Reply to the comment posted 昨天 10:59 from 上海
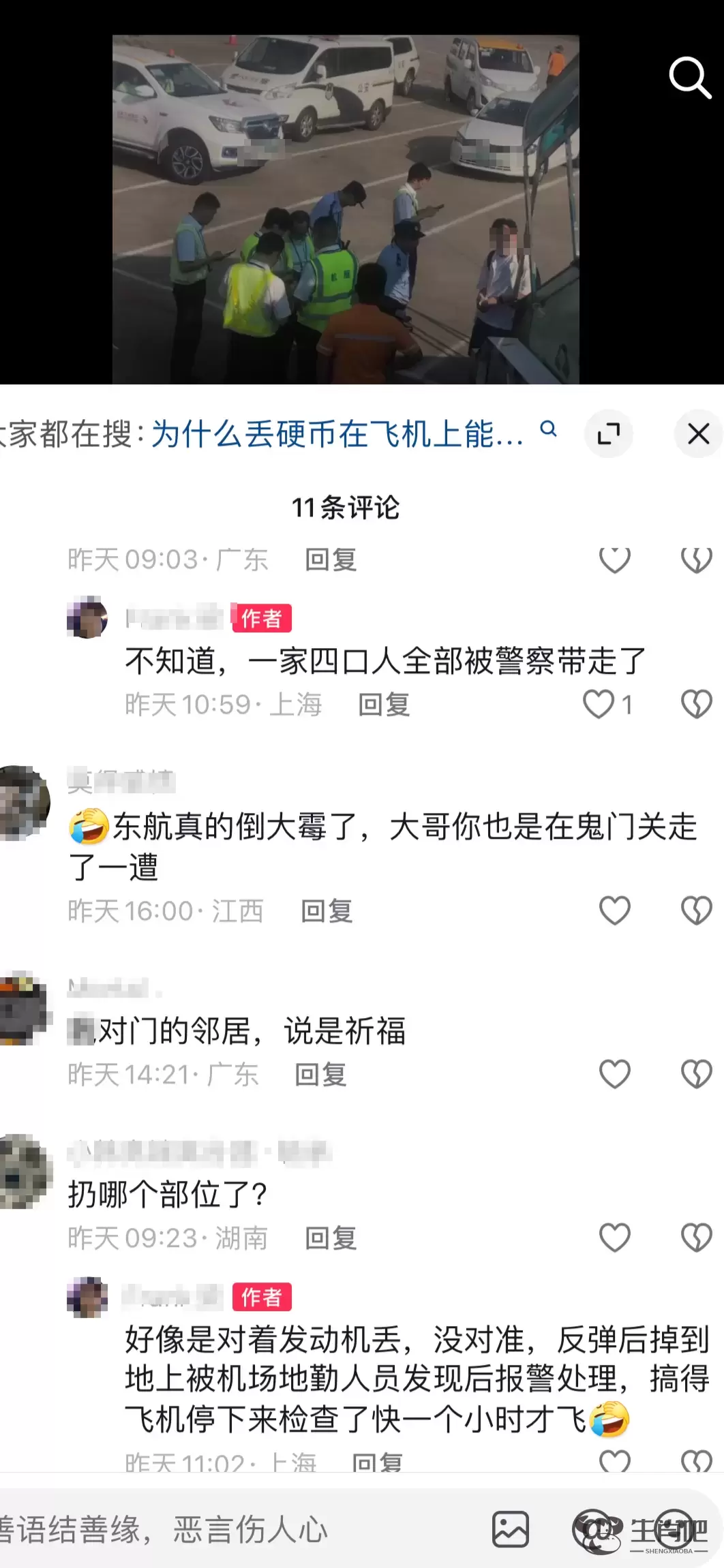This screenshot has height=1568, width=724. pyautogui.click(x=384, y=705)
